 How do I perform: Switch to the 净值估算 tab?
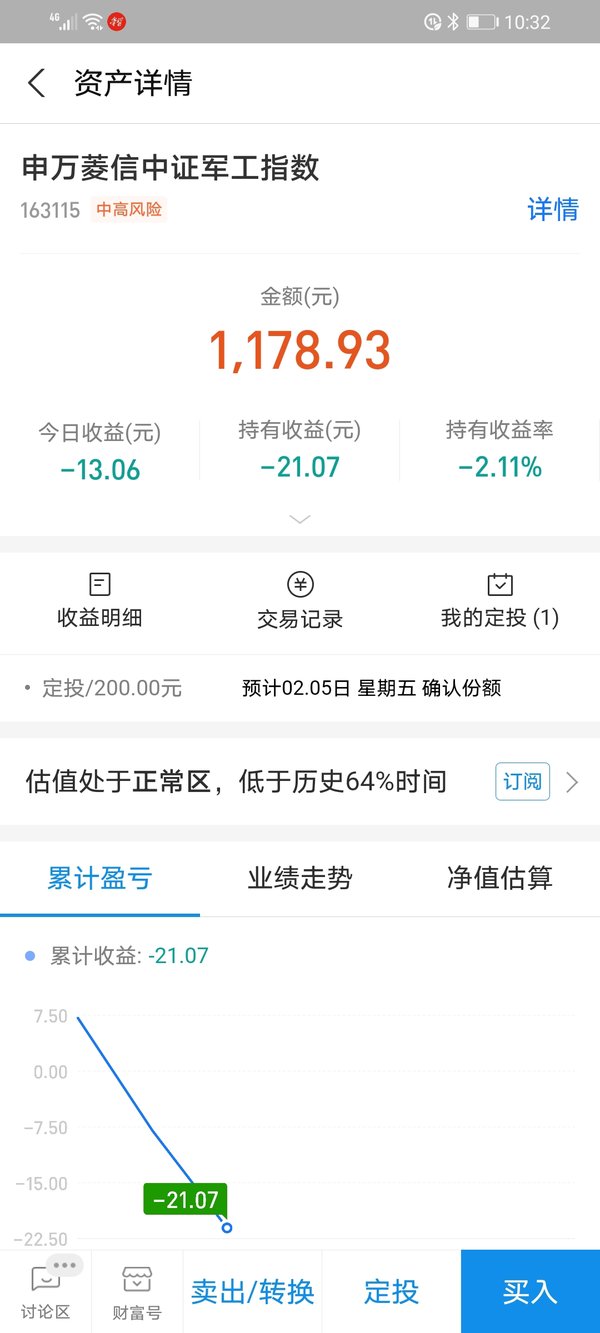point(500,879)
